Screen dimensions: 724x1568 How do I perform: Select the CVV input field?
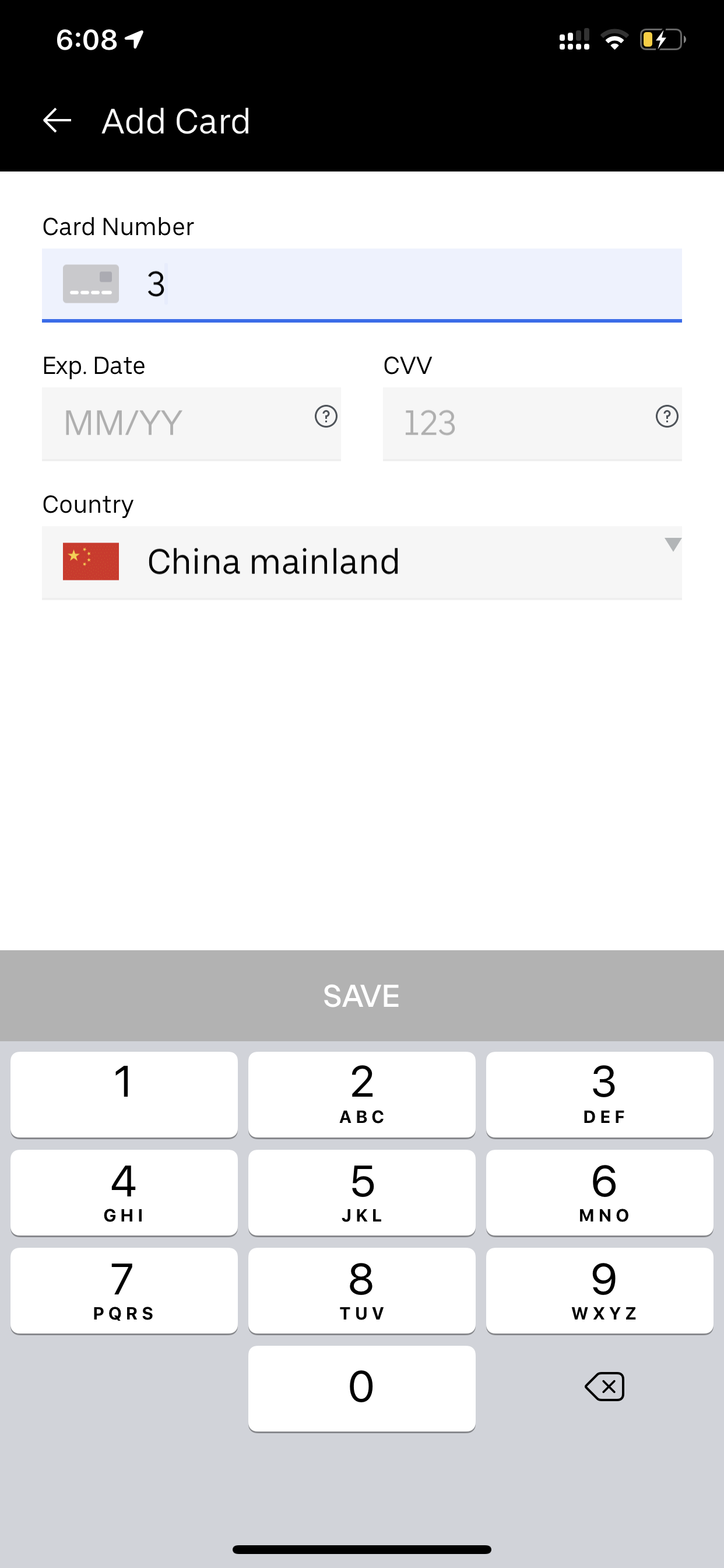point(532,423)
